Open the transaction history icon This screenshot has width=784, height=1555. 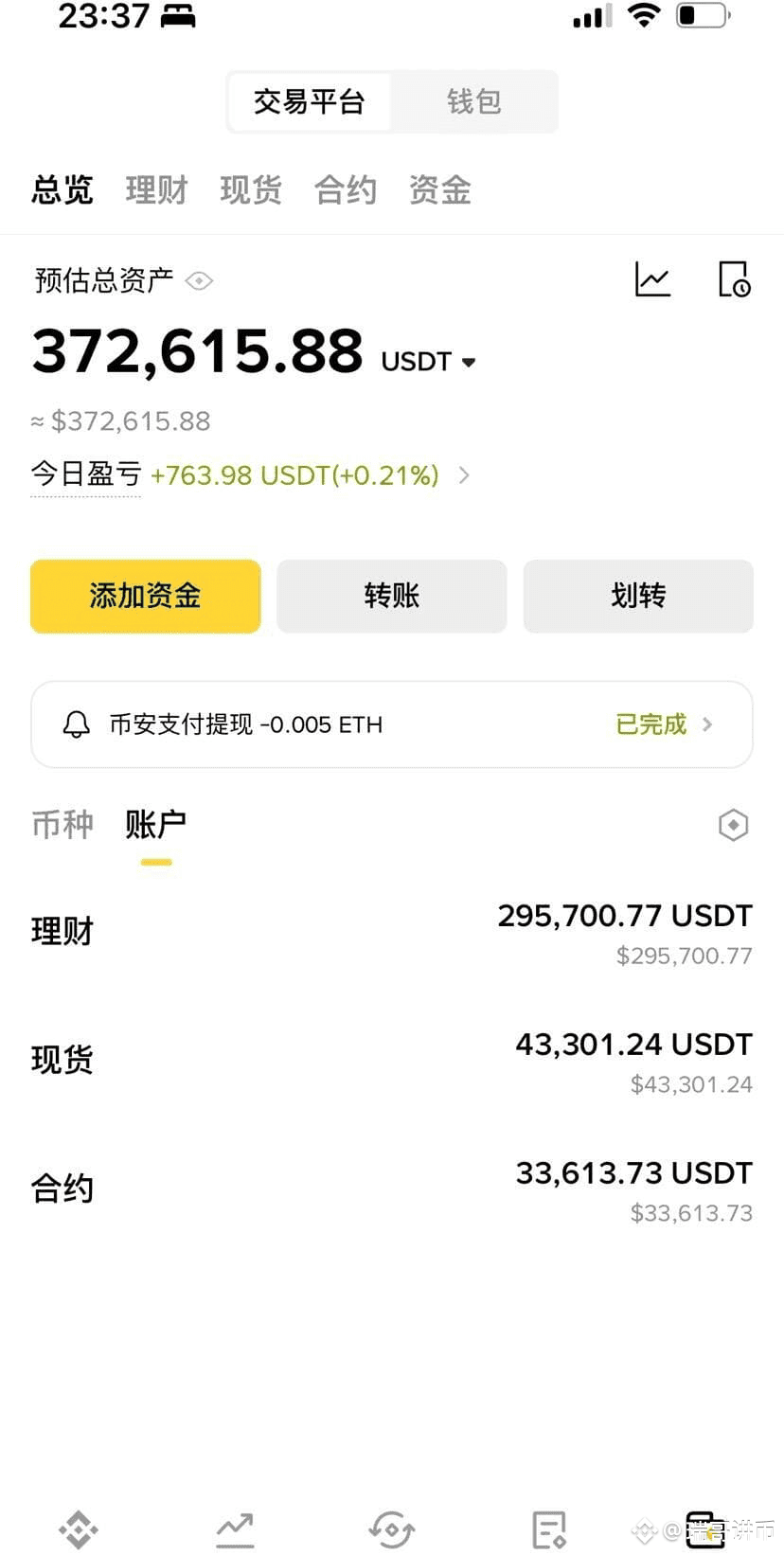(x=734, y=279)
